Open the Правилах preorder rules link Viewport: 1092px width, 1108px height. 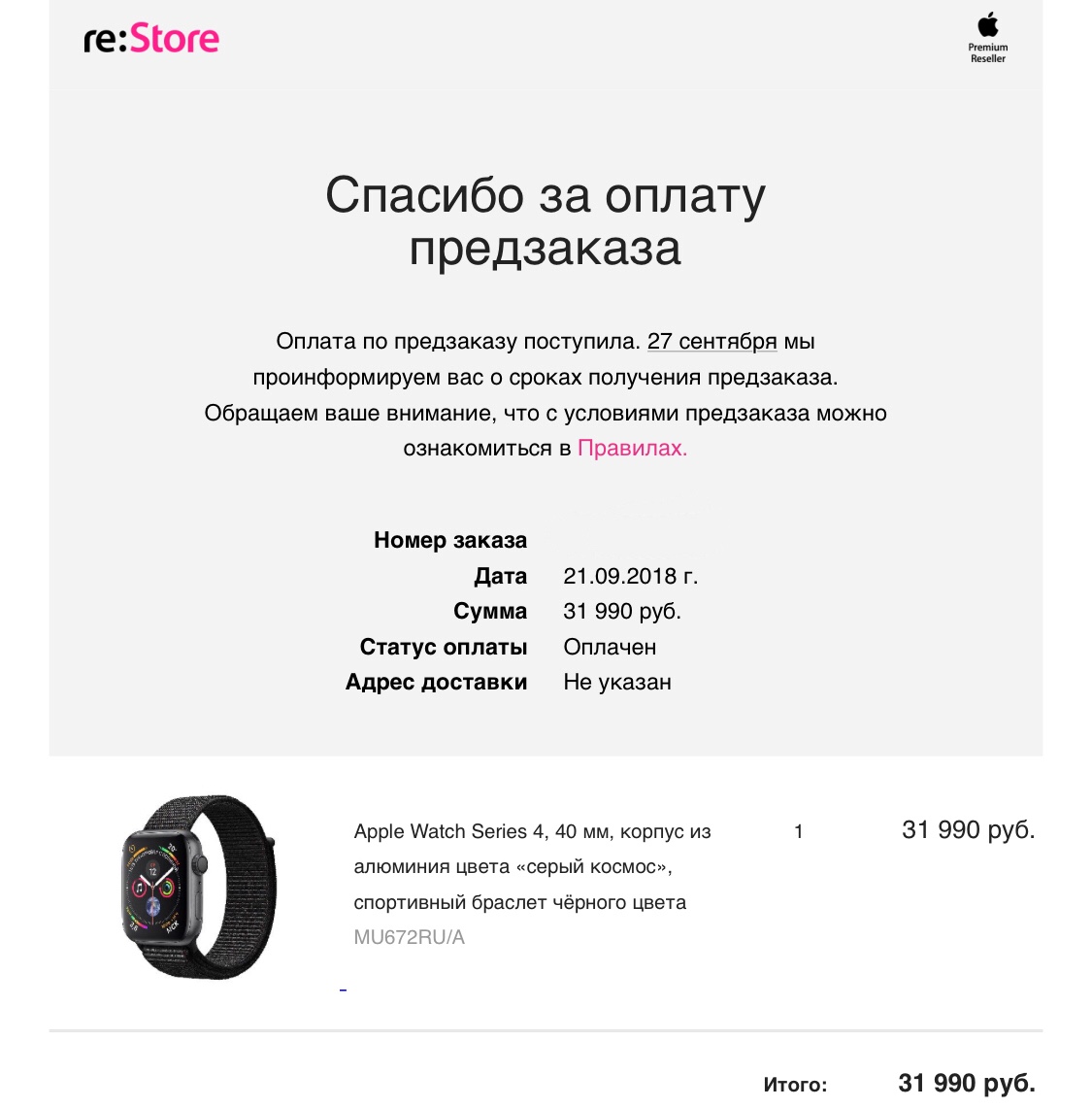tap(632, 449)
